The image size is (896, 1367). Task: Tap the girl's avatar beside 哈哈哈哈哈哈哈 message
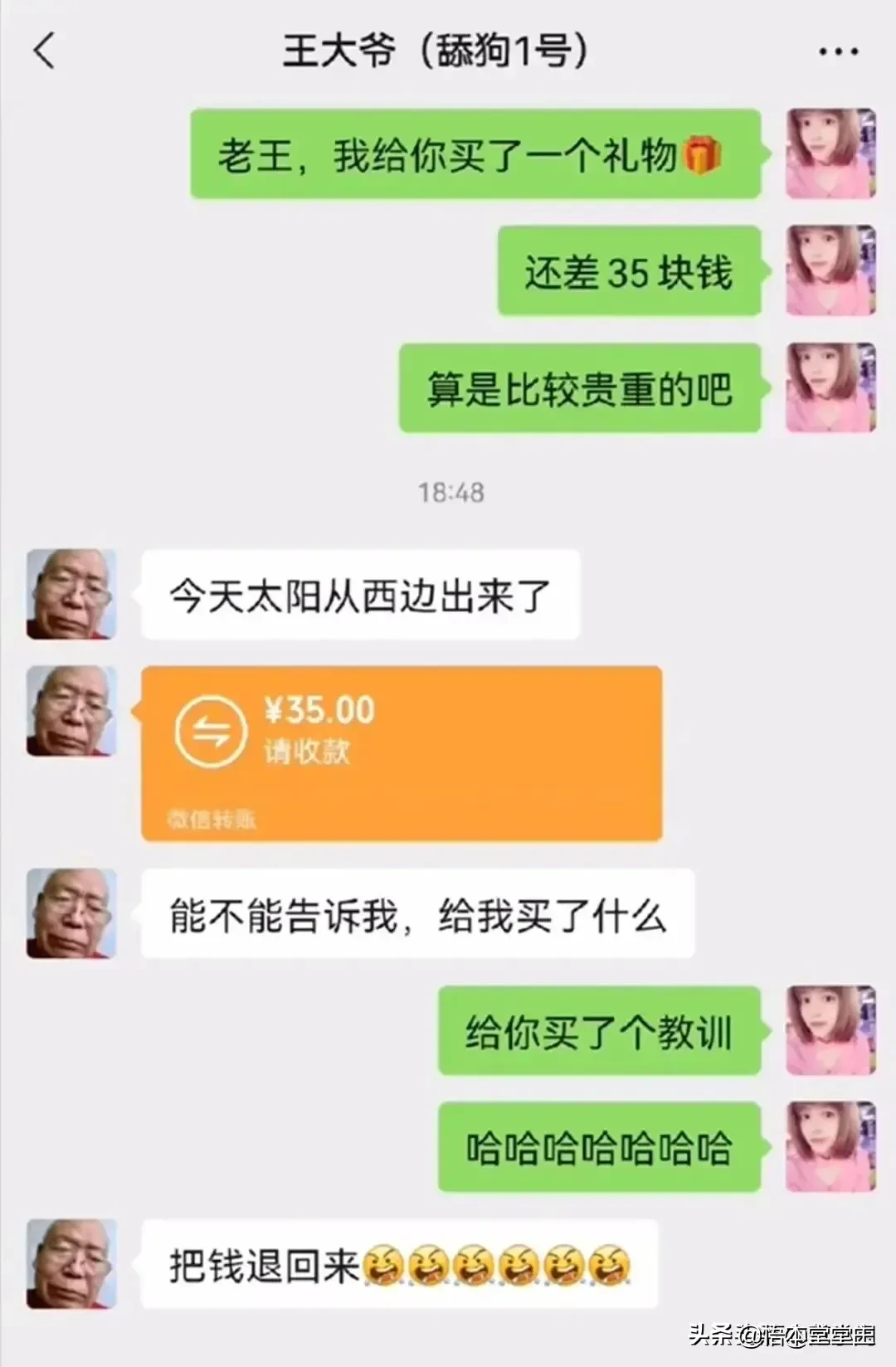pos(830,1149)
